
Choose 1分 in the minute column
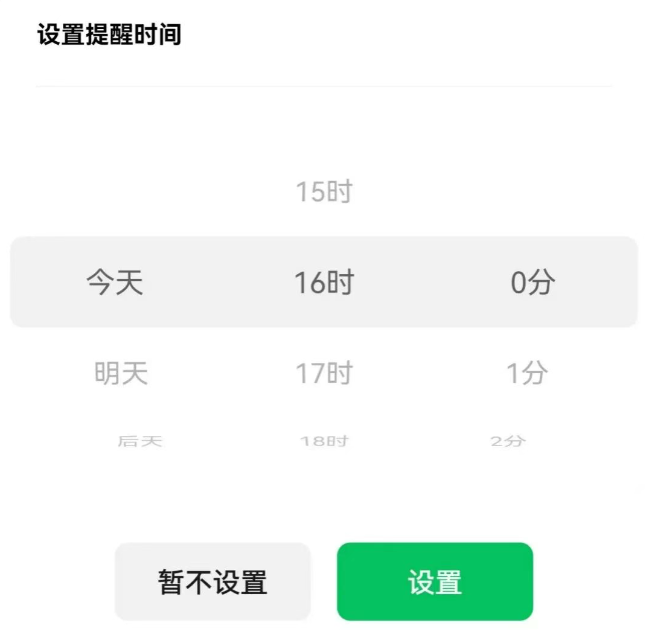(x=527, y=374)
